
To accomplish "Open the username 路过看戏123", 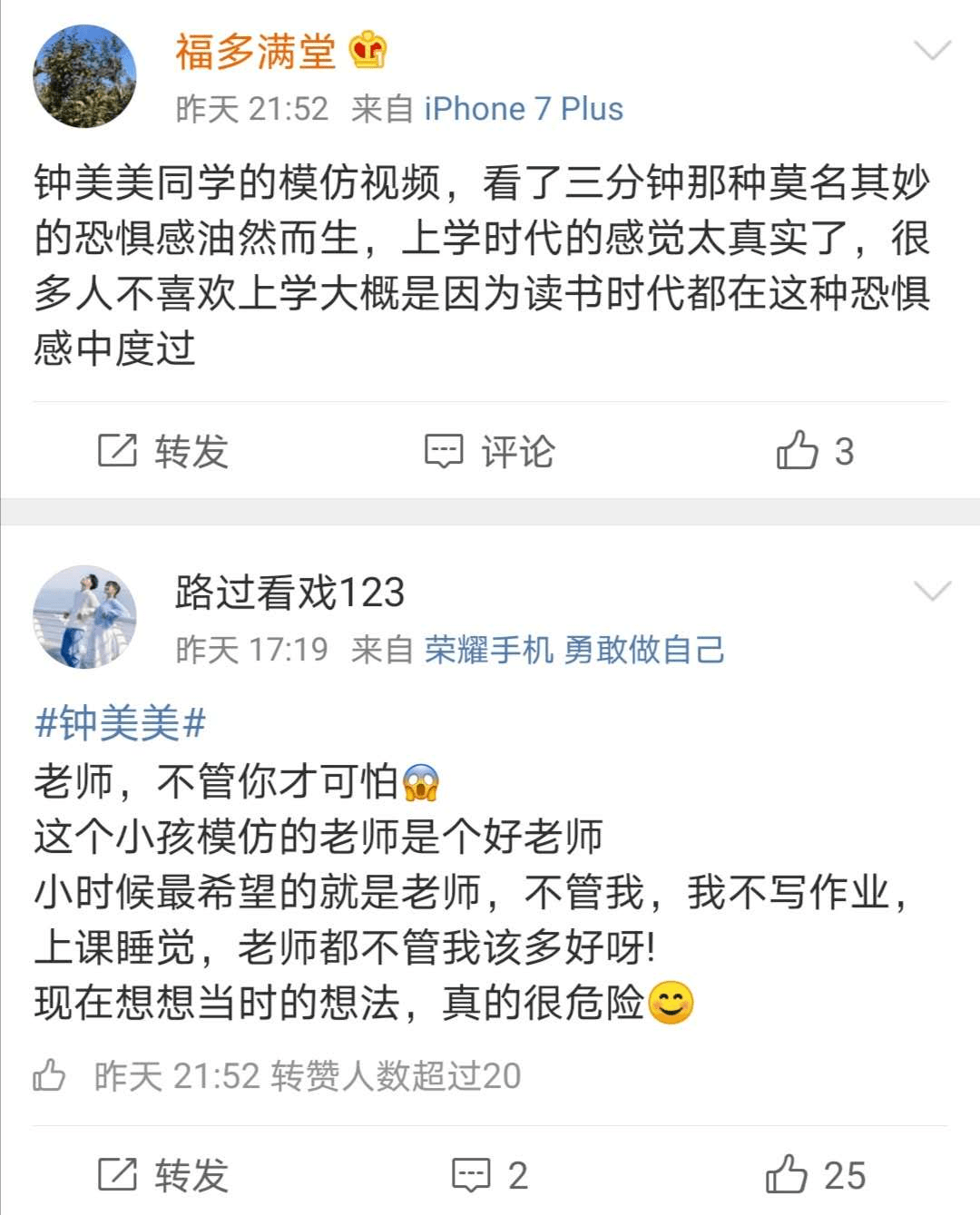I will [289, 592].
